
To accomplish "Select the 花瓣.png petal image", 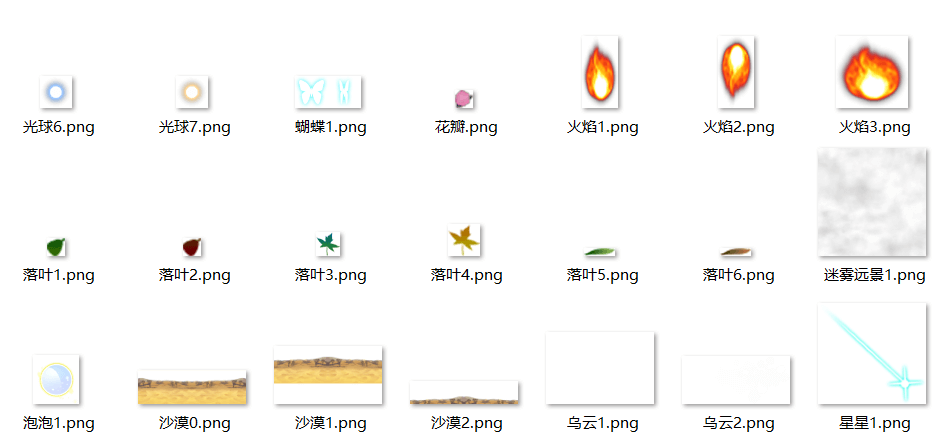I will coord(463,98).
